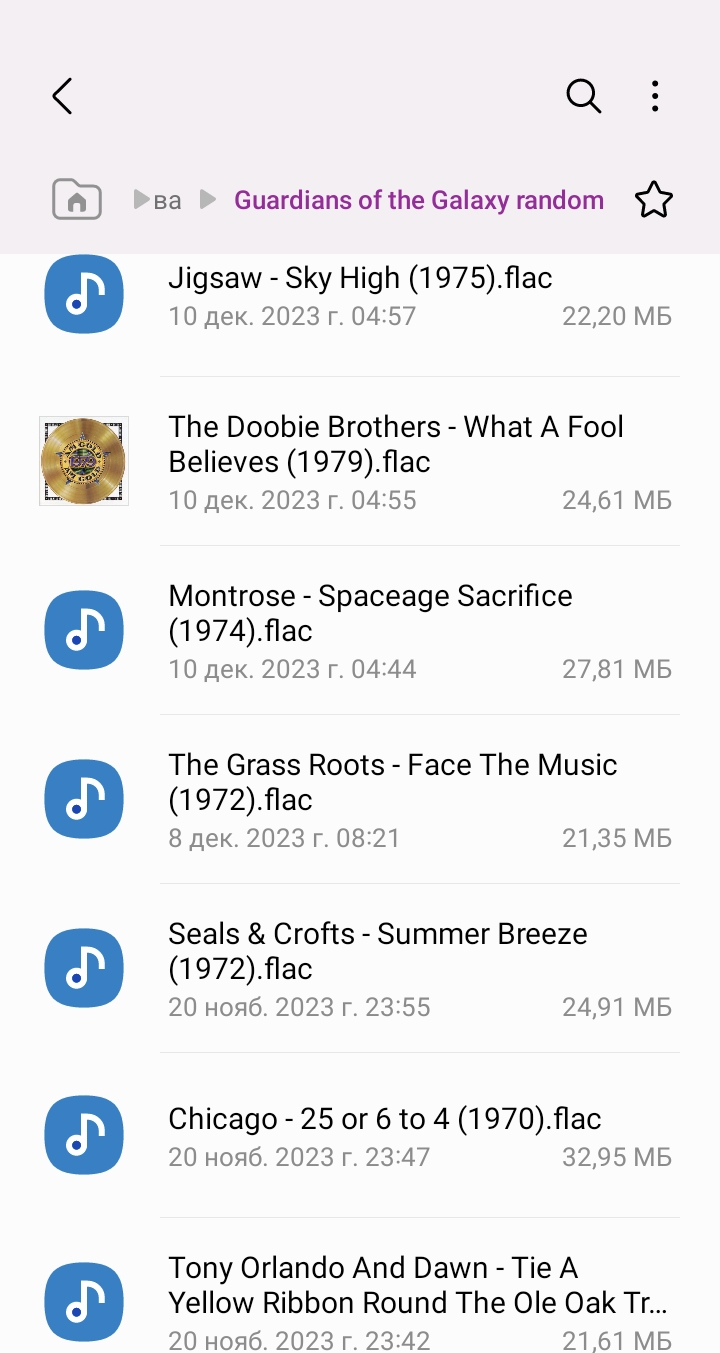Open the Tony Orlando And Dawn track
Image resolution: width=720 pixels, height=1353 pixels.
click(418, 1302)
